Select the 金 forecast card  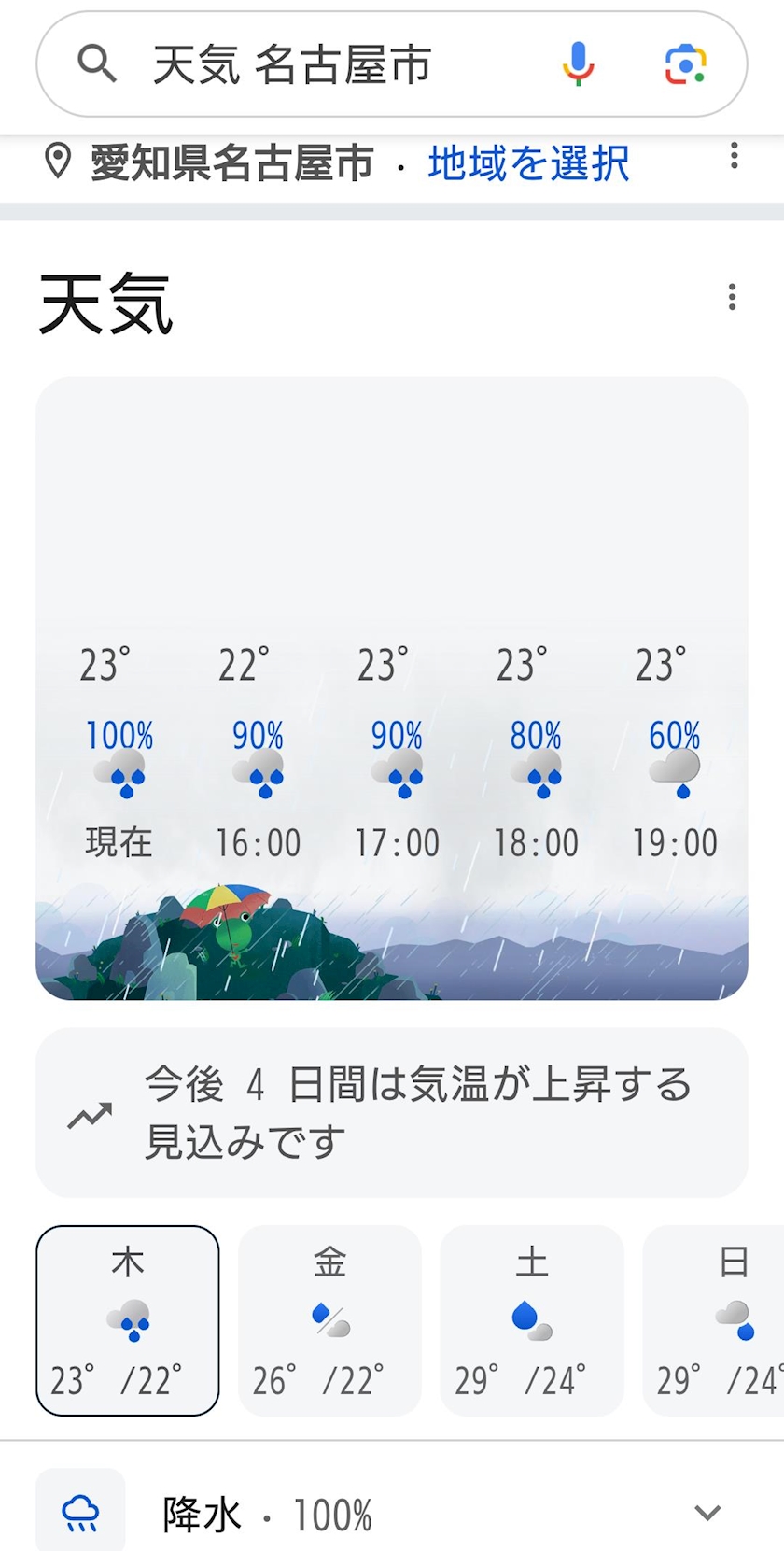coord(329,1320)
